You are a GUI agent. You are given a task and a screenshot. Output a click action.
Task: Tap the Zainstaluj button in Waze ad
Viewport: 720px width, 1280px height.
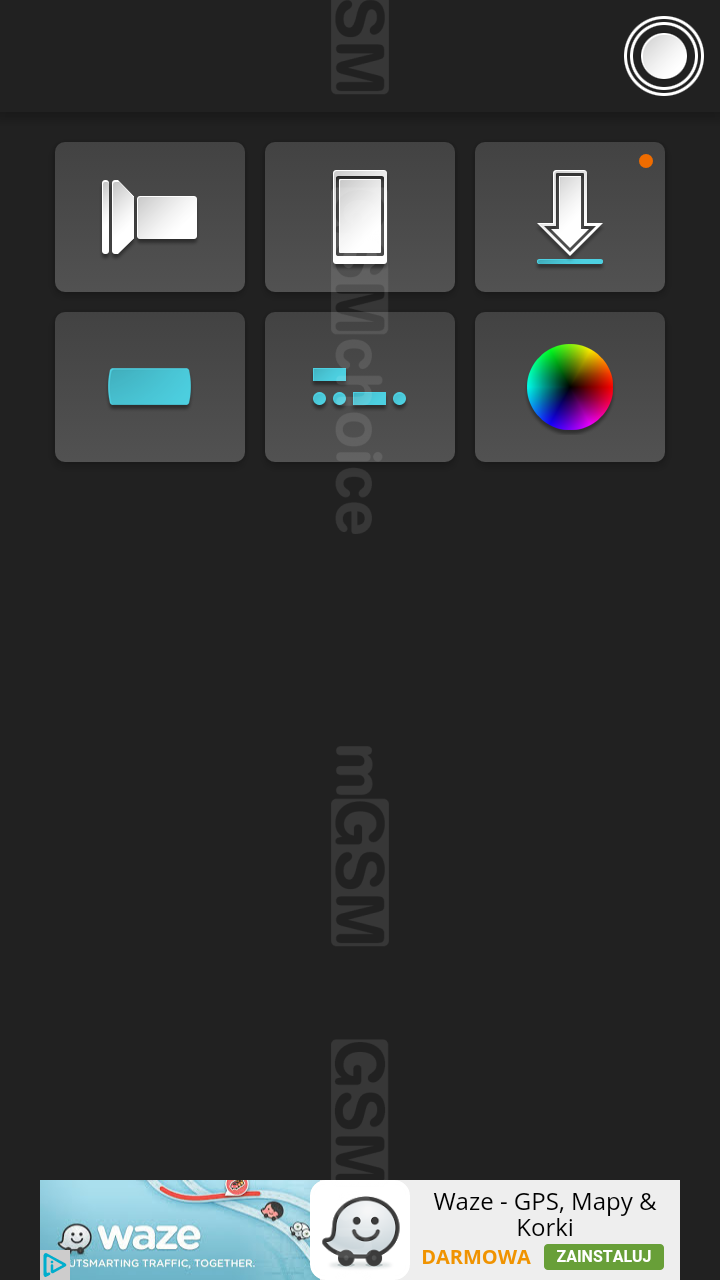pos(603,1257)
